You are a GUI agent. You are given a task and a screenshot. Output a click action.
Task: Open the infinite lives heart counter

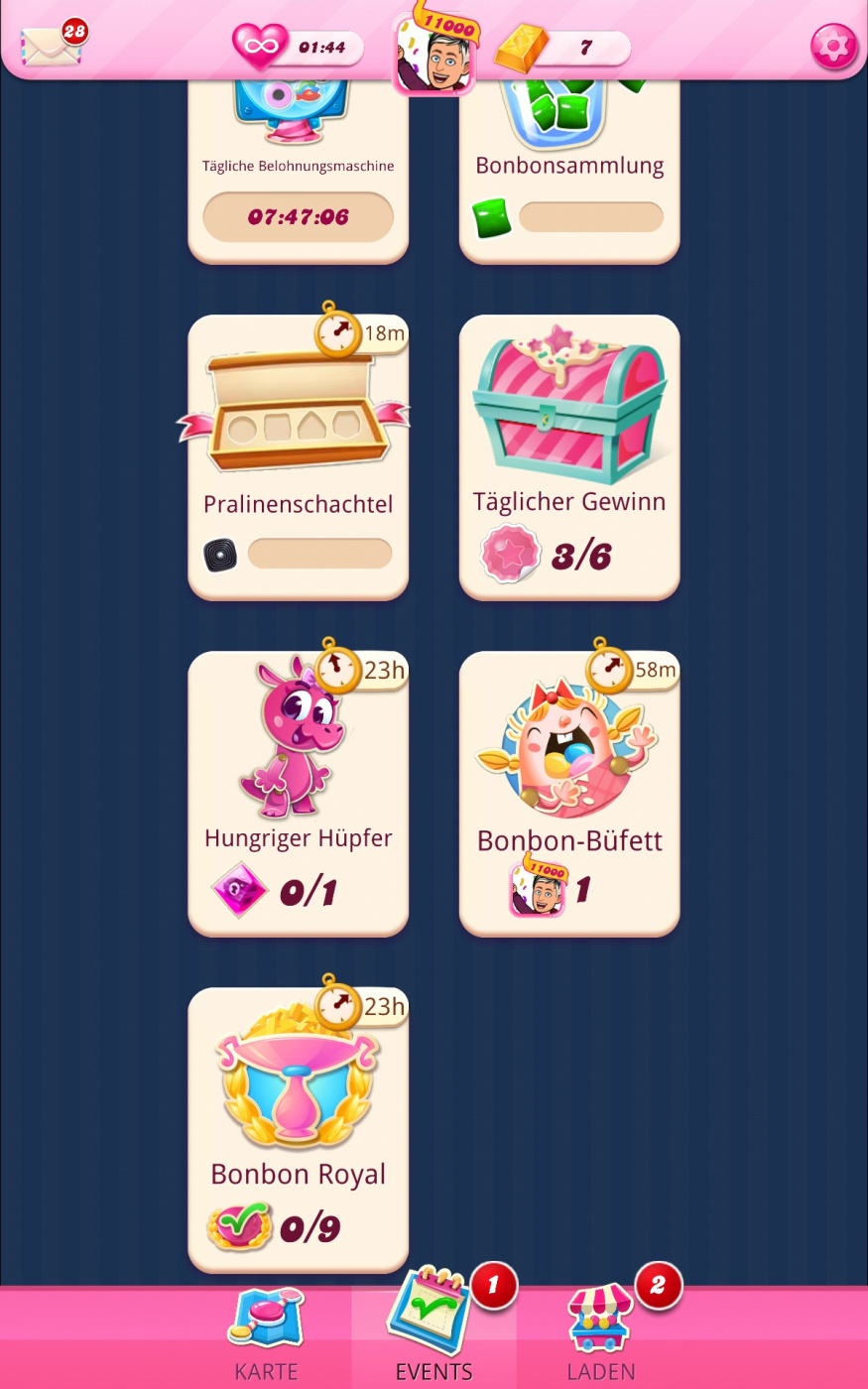[298, 47]
